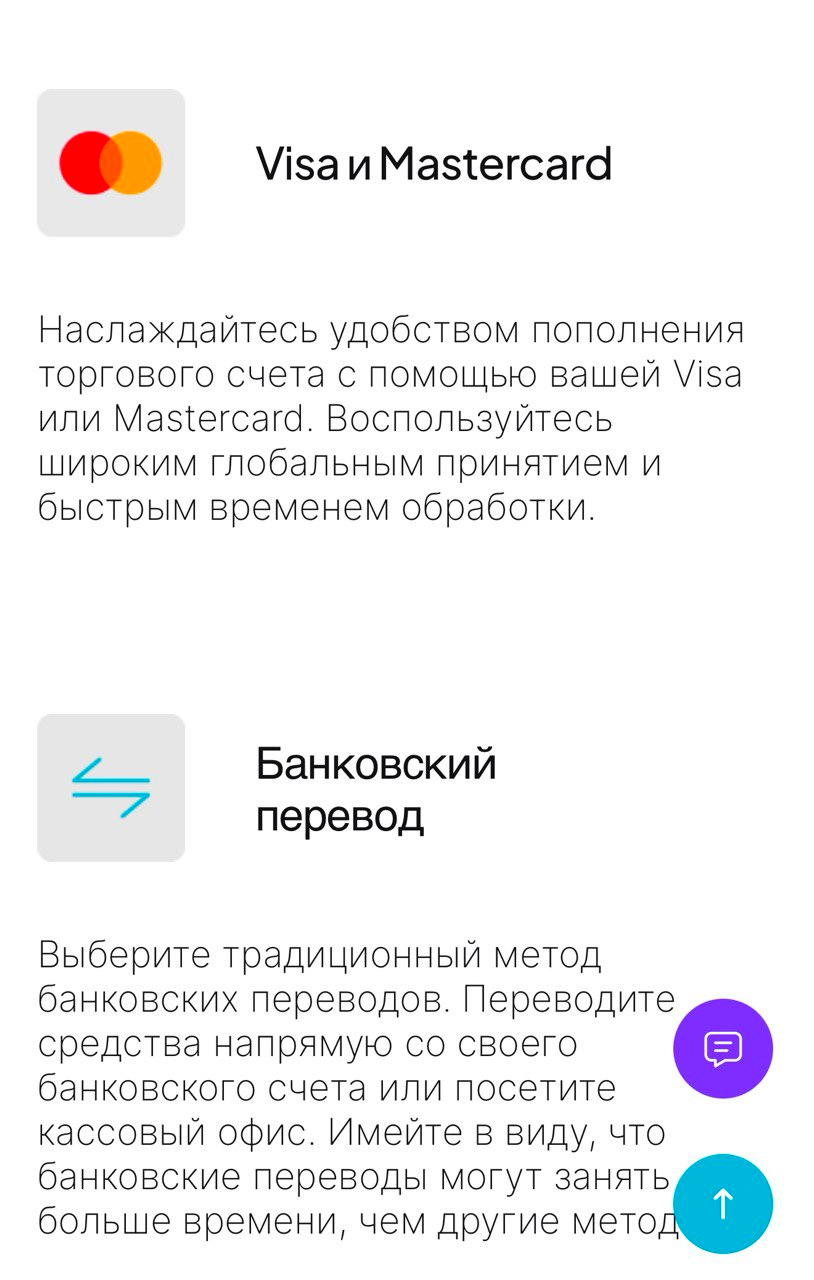Open the purple live chat button
The width and height of the screenshot is (814, 1280).
pyautogui.click(x=722, y=1048)
